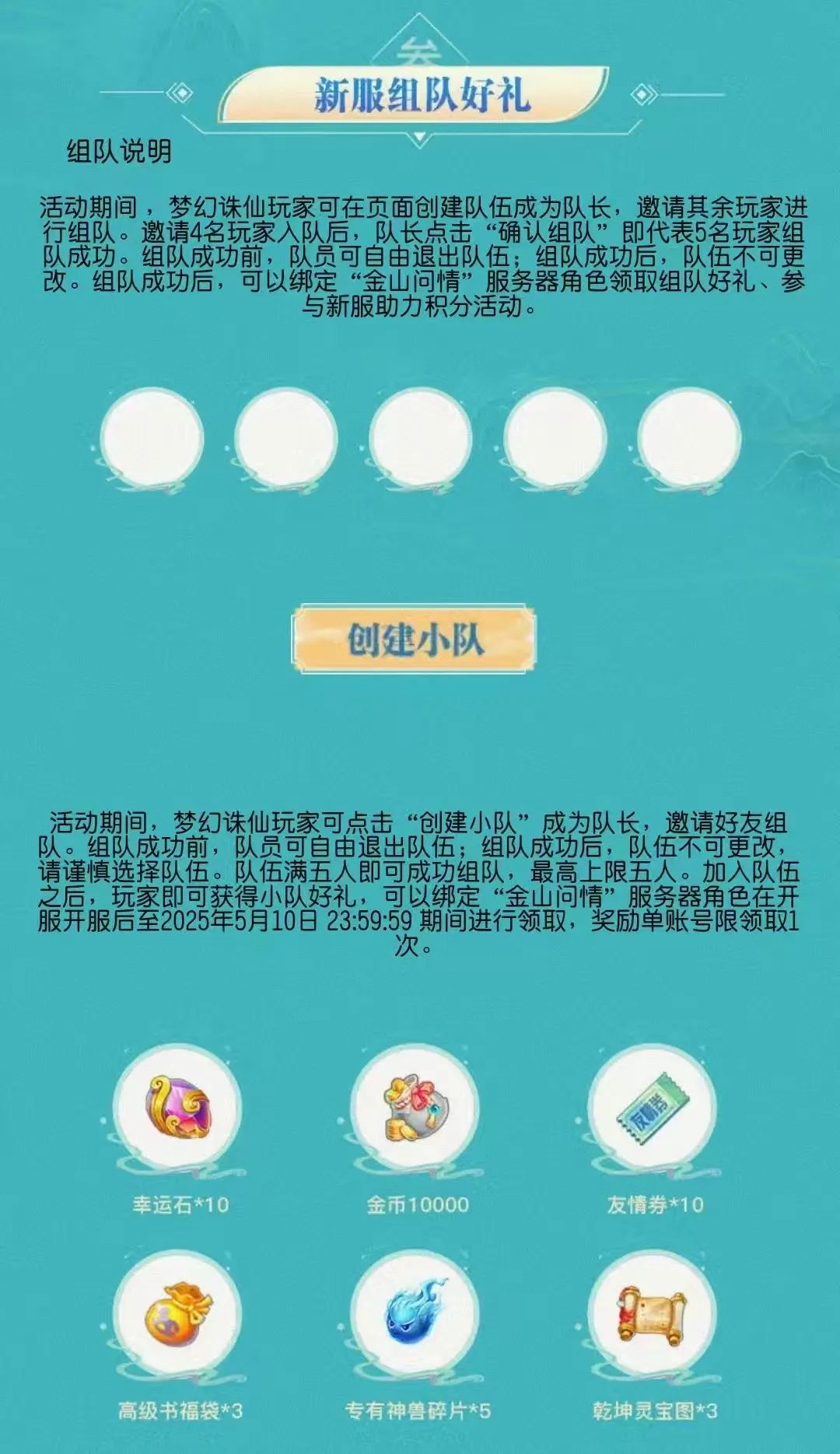
Task: Select the first empty team member slot
Action: pyautogui.click(x=152, y=438)
